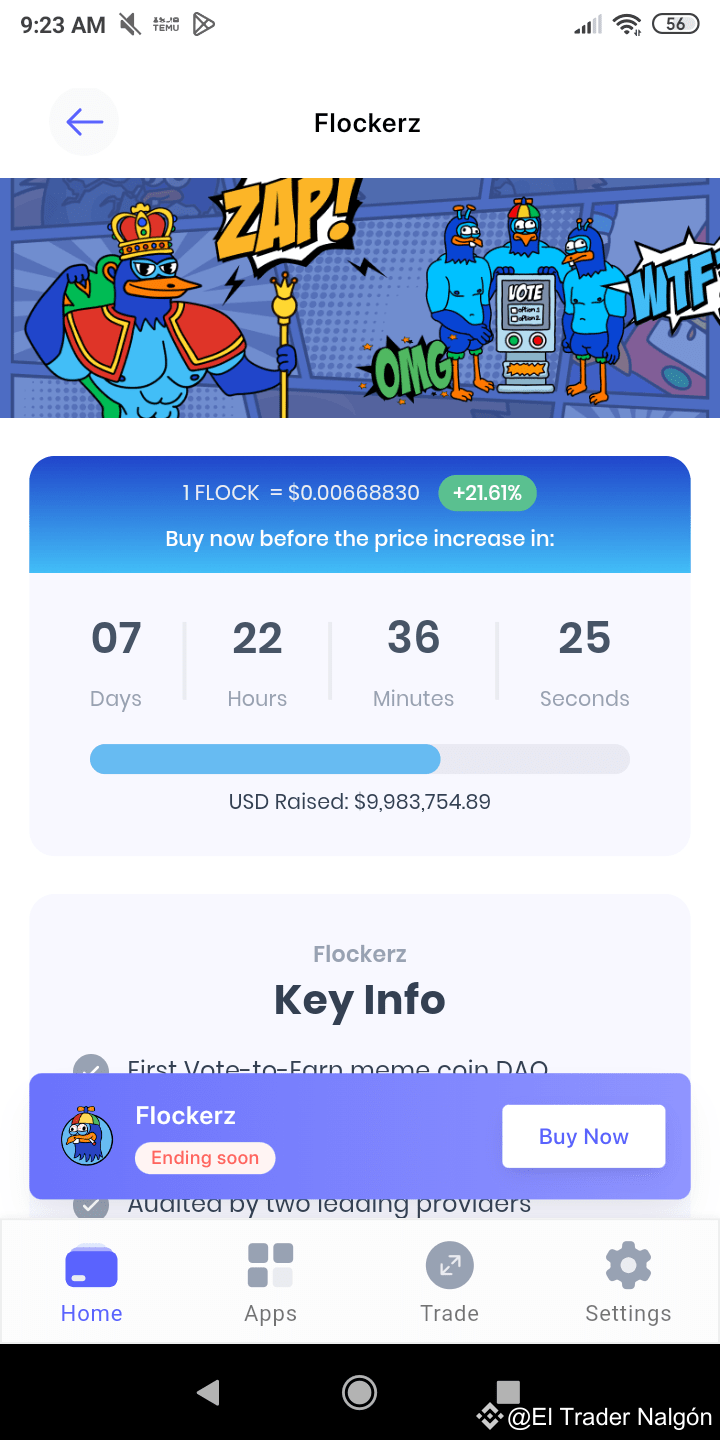This screenshot has width=720, height=1440.
Task: Switch to the Apps tab
Action: click(269, 1282)
